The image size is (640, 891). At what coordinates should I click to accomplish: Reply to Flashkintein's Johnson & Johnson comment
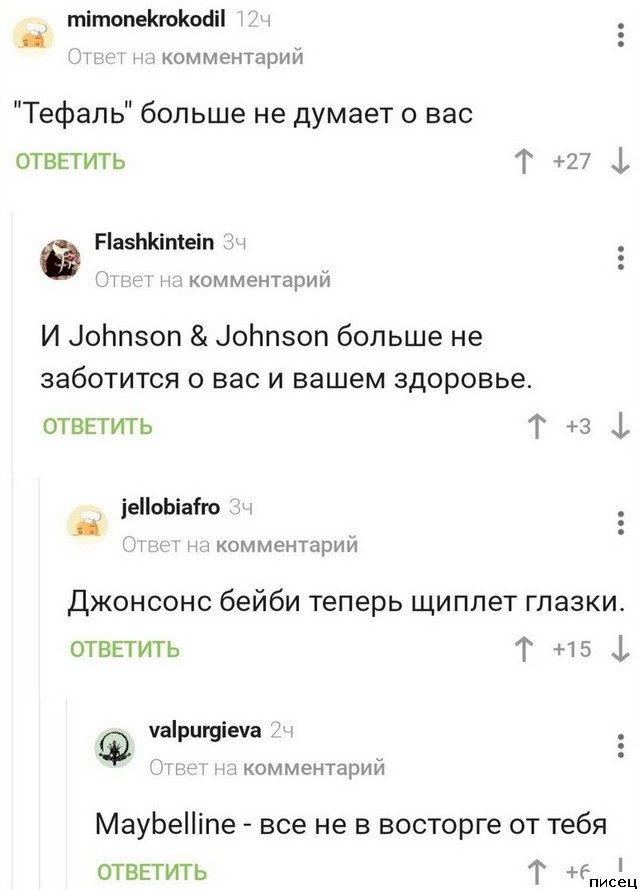click(97, 427)
